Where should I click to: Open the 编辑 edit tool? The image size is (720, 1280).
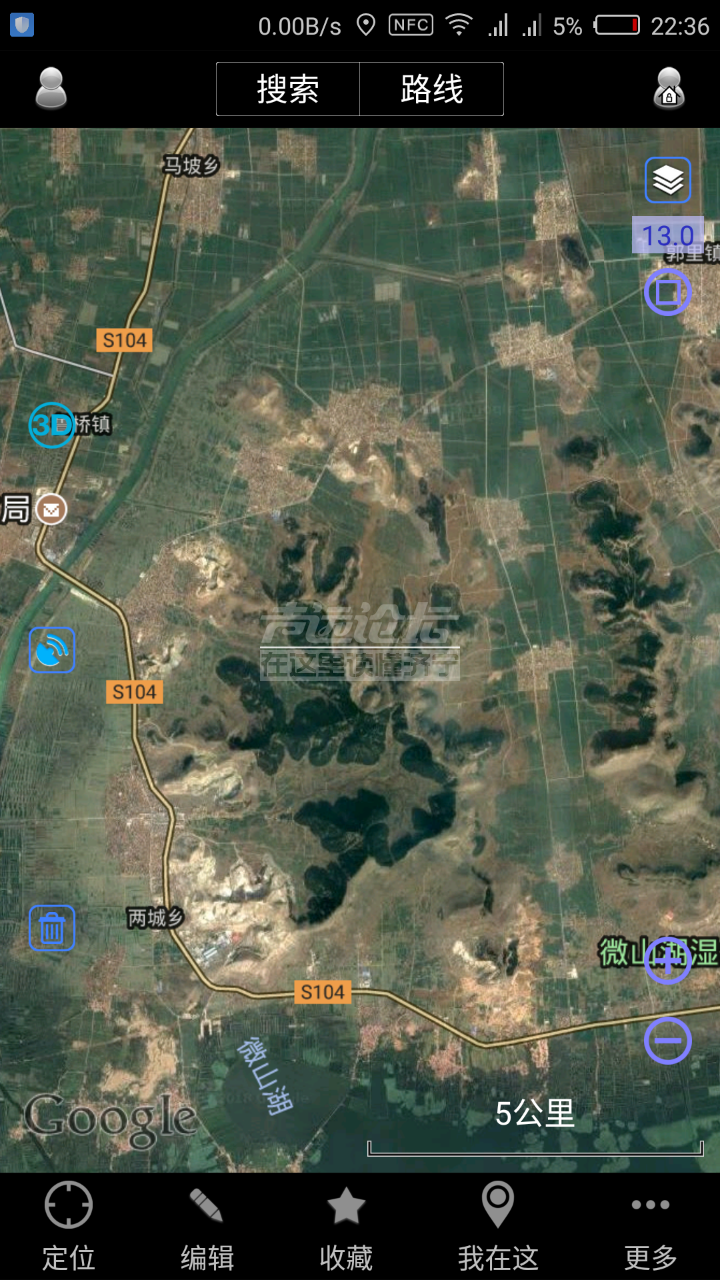coord(207,1226)
